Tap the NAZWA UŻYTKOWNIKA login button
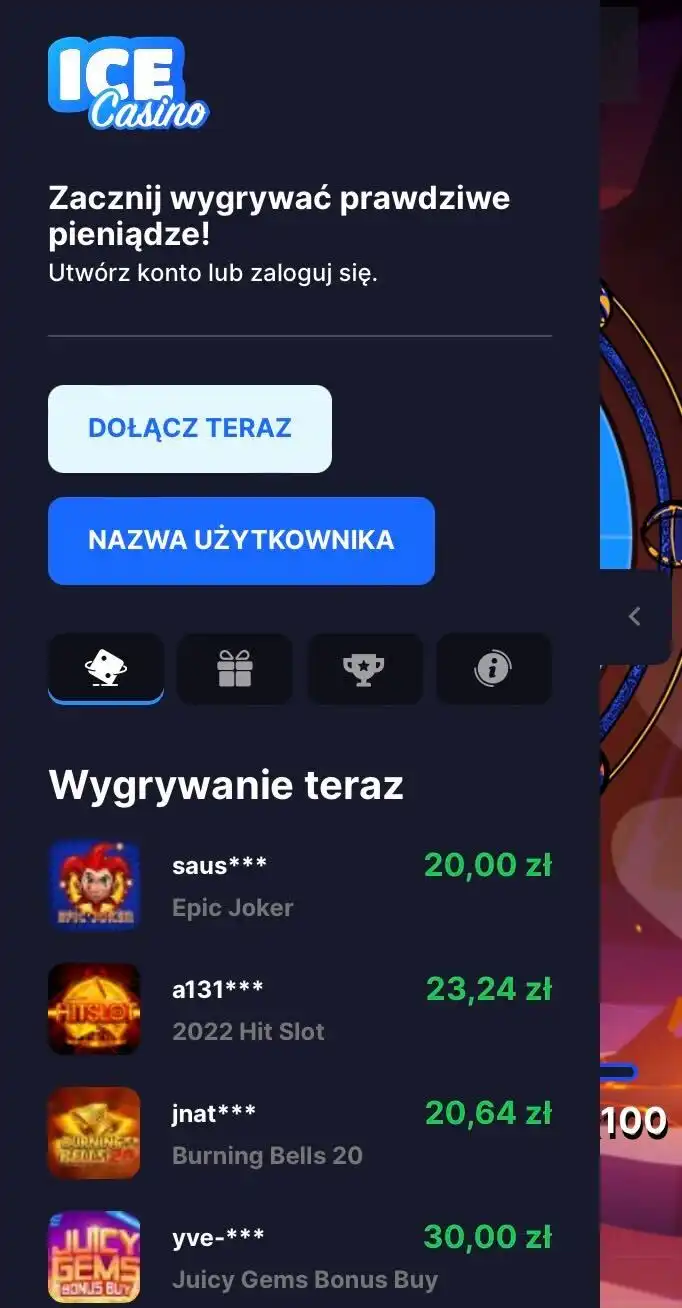Image resolution: width=682 pixels, height=1308 pixels. coord(241,540)
